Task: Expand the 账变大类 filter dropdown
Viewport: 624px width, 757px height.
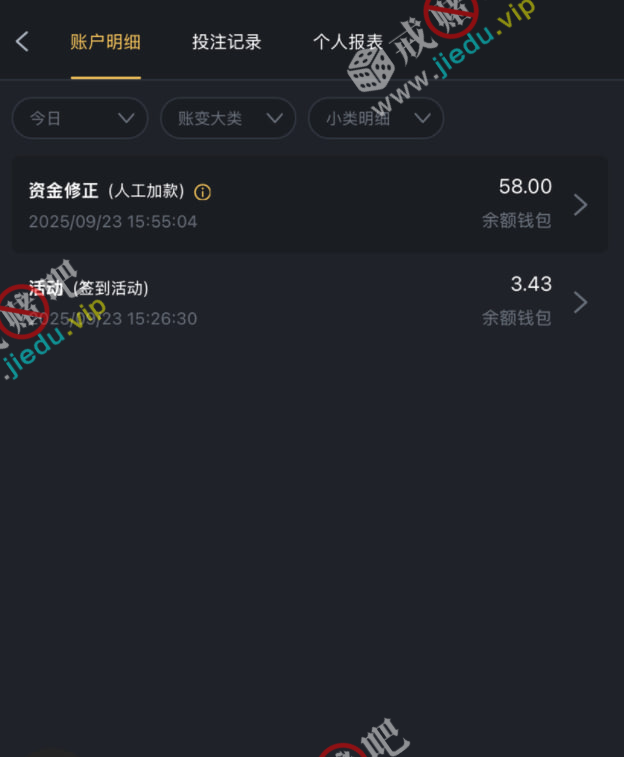Action: tap(228, 118)
